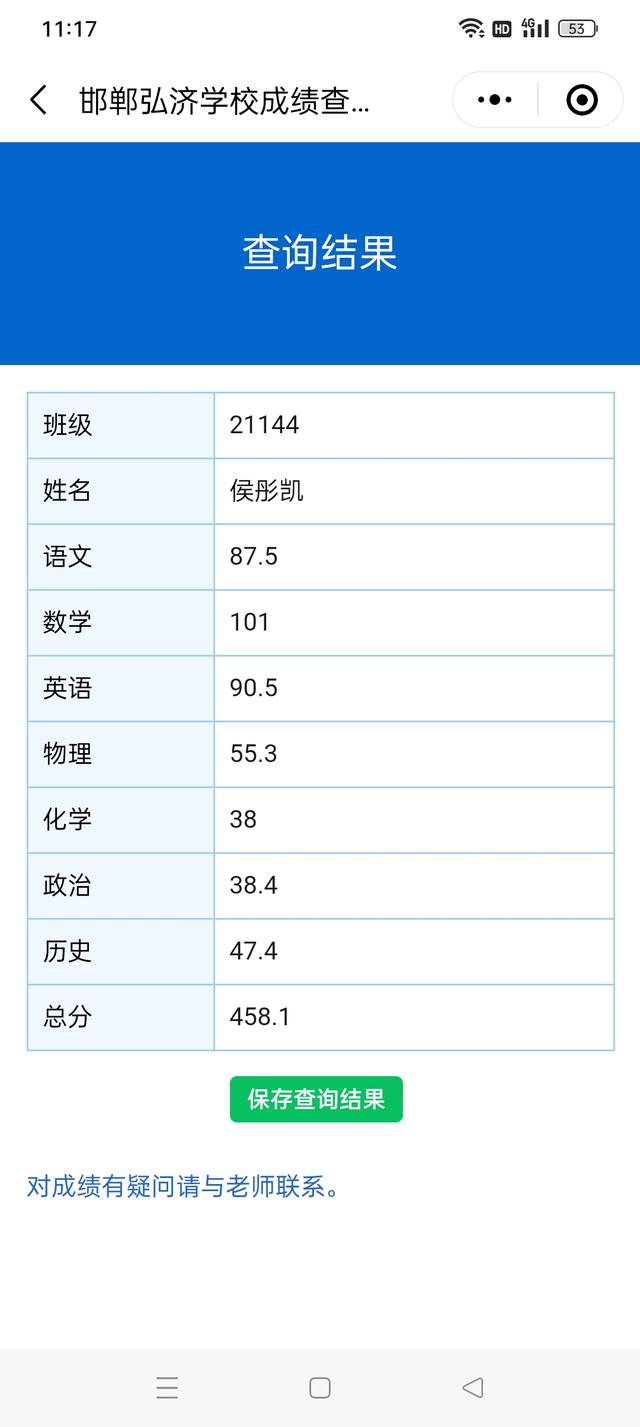Go back from the score query page
Image resolution: width=640 pixels, height=1427 pixels.
coord(39,100)
